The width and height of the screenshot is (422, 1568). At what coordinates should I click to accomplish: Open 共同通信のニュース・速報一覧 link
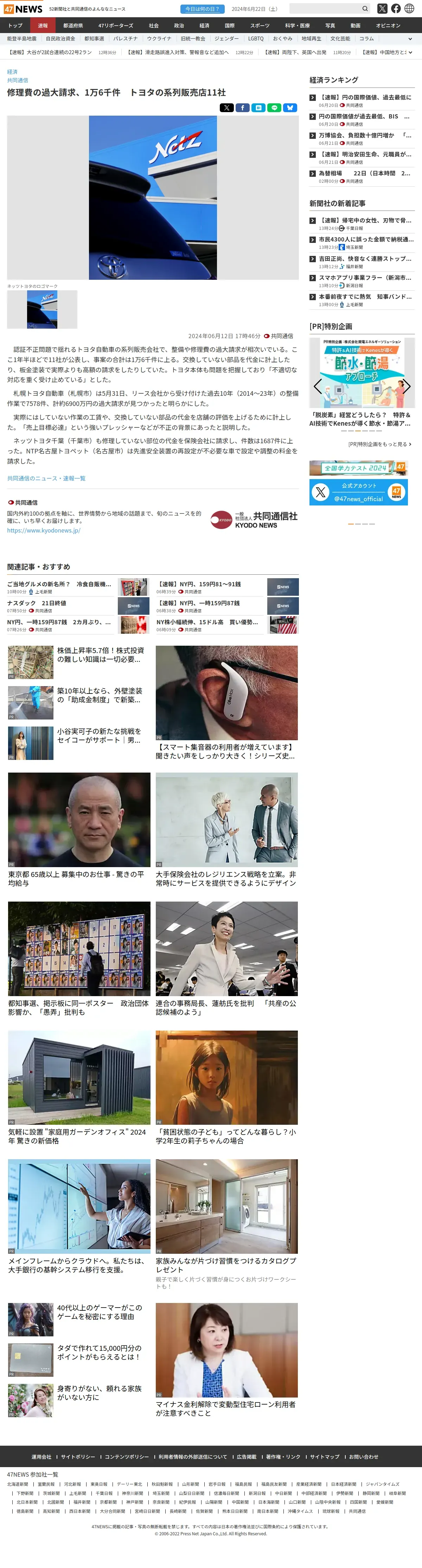[x=46, y=478]
